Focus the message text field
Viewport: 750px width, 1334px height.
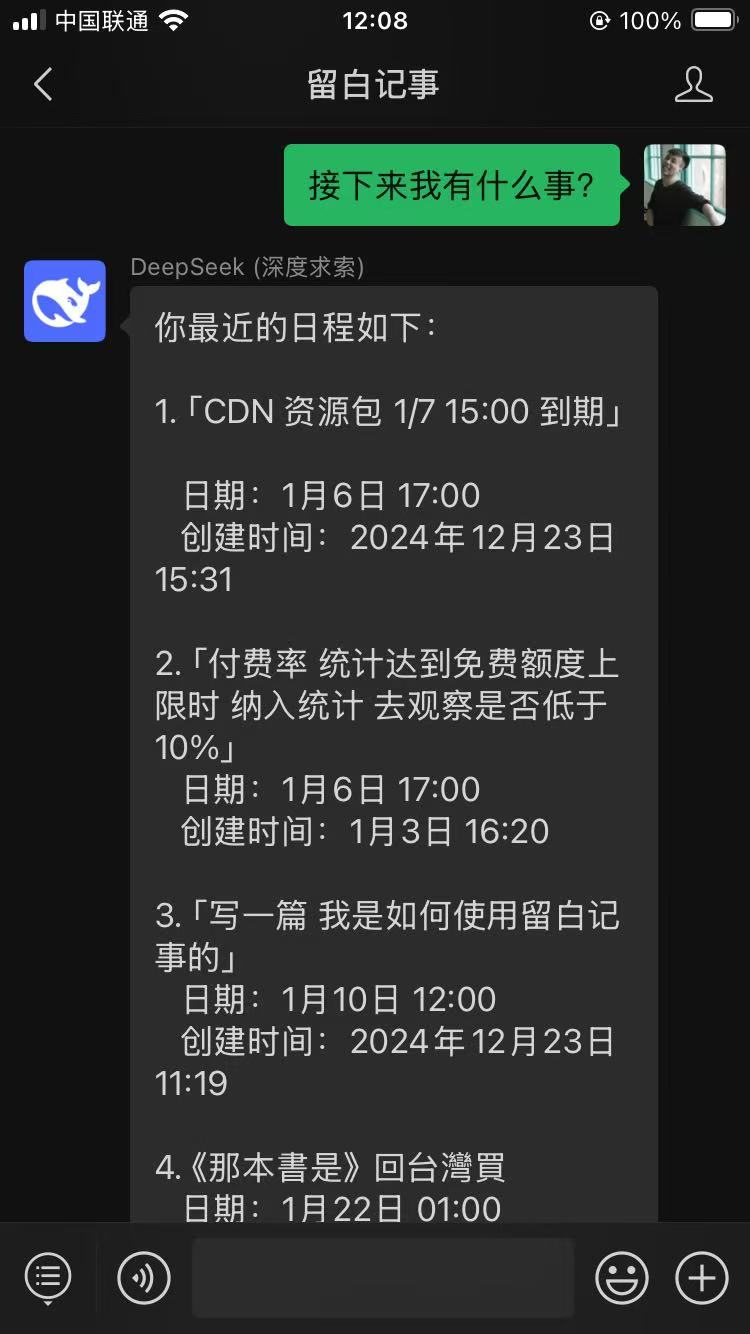pos(383,1278)
